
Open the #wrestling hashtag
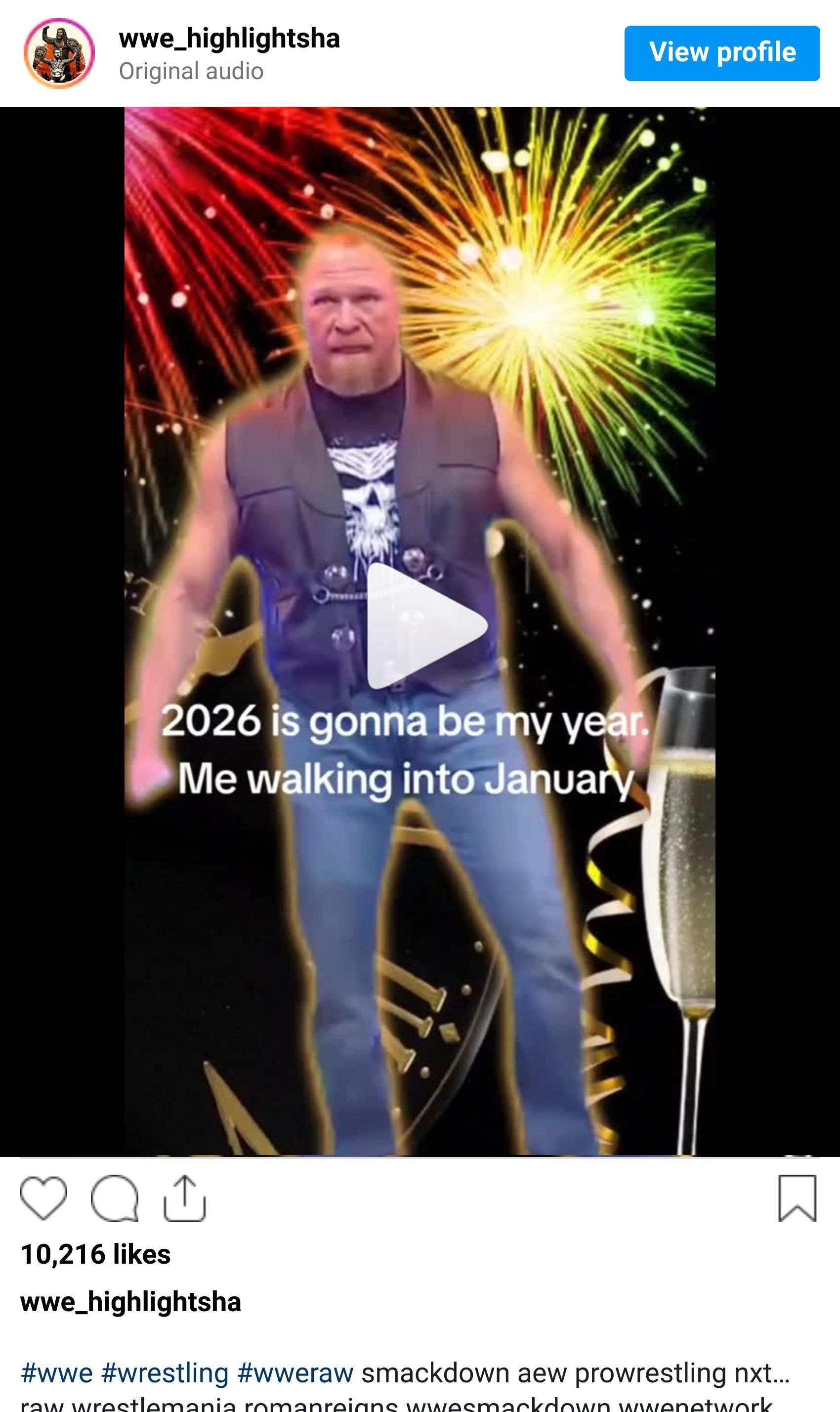click(165, 1373)
